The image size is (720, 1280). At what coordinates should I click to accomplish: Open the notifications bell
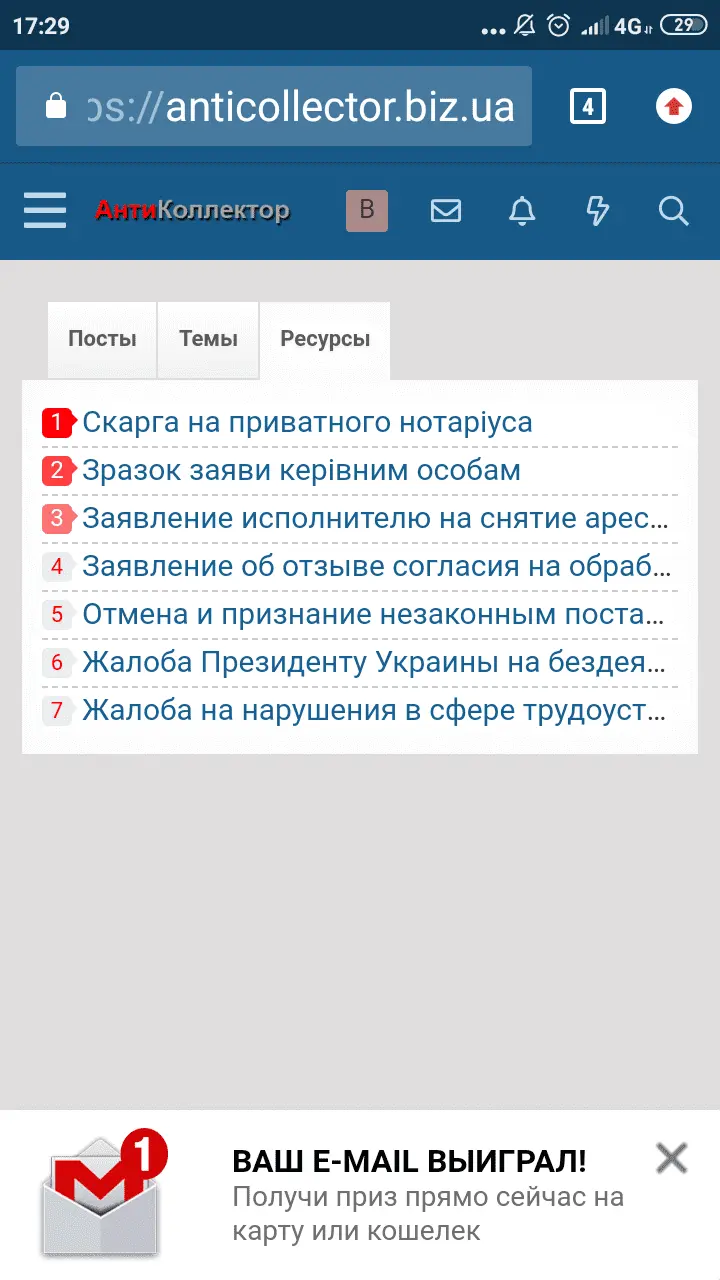[x=522, y=210]
